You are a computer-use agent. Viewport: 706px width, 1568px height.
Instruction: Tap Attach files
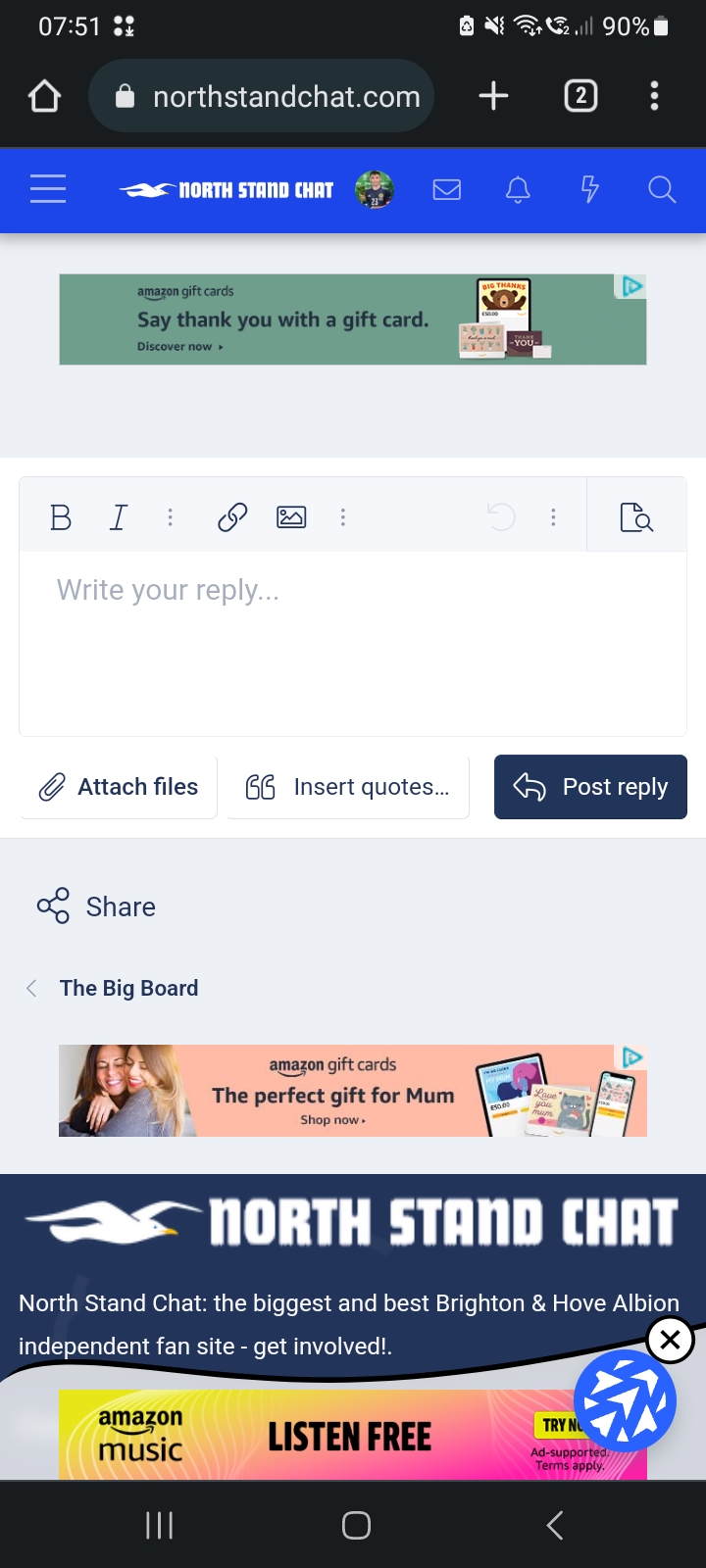coord(119,787)
